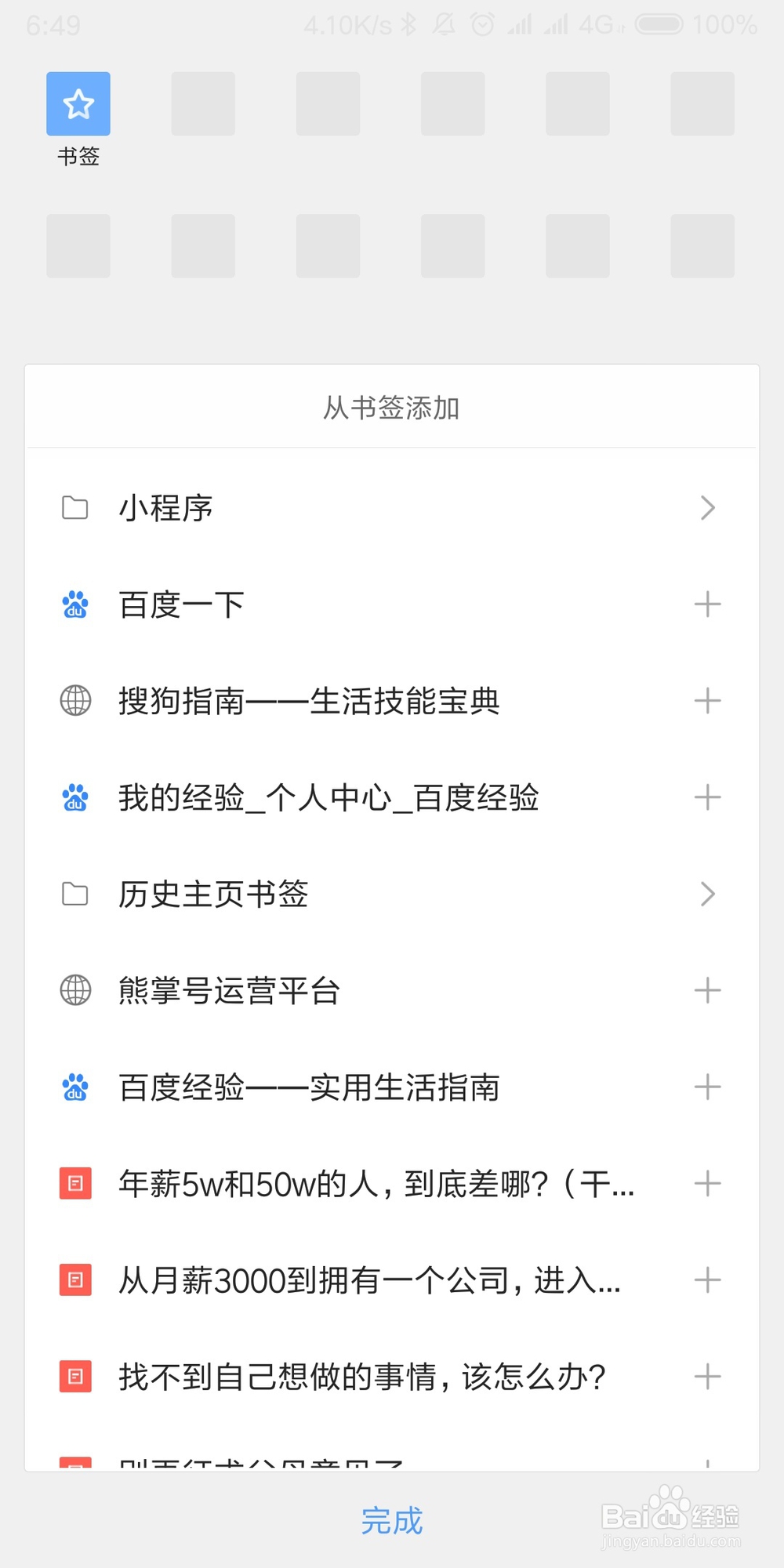This screenshot has height=1568, width=784.
Task: Add 熊掌号运营平台 with its plus icon
Action: [707, 990]
